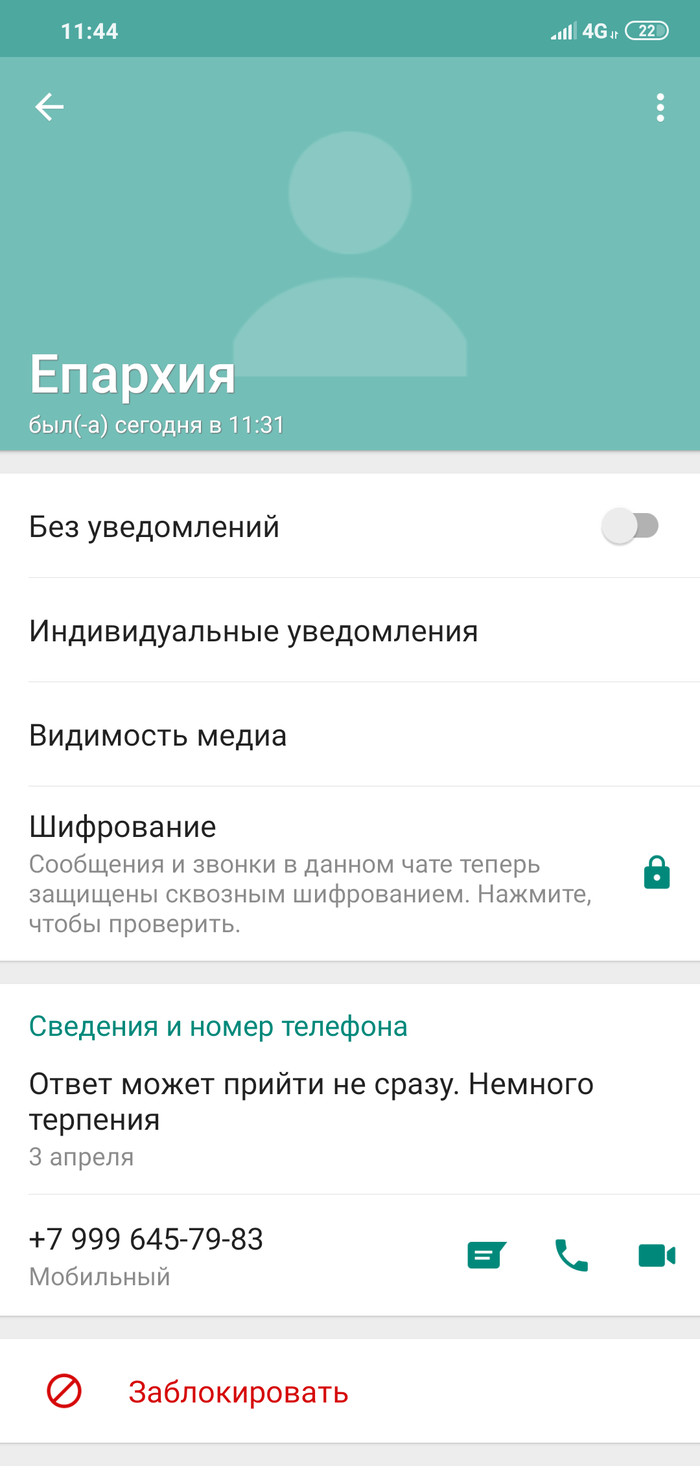Open Индивидуальные уведомления settings
This screenshot has height=1477, width=700.
pos(253,631)
